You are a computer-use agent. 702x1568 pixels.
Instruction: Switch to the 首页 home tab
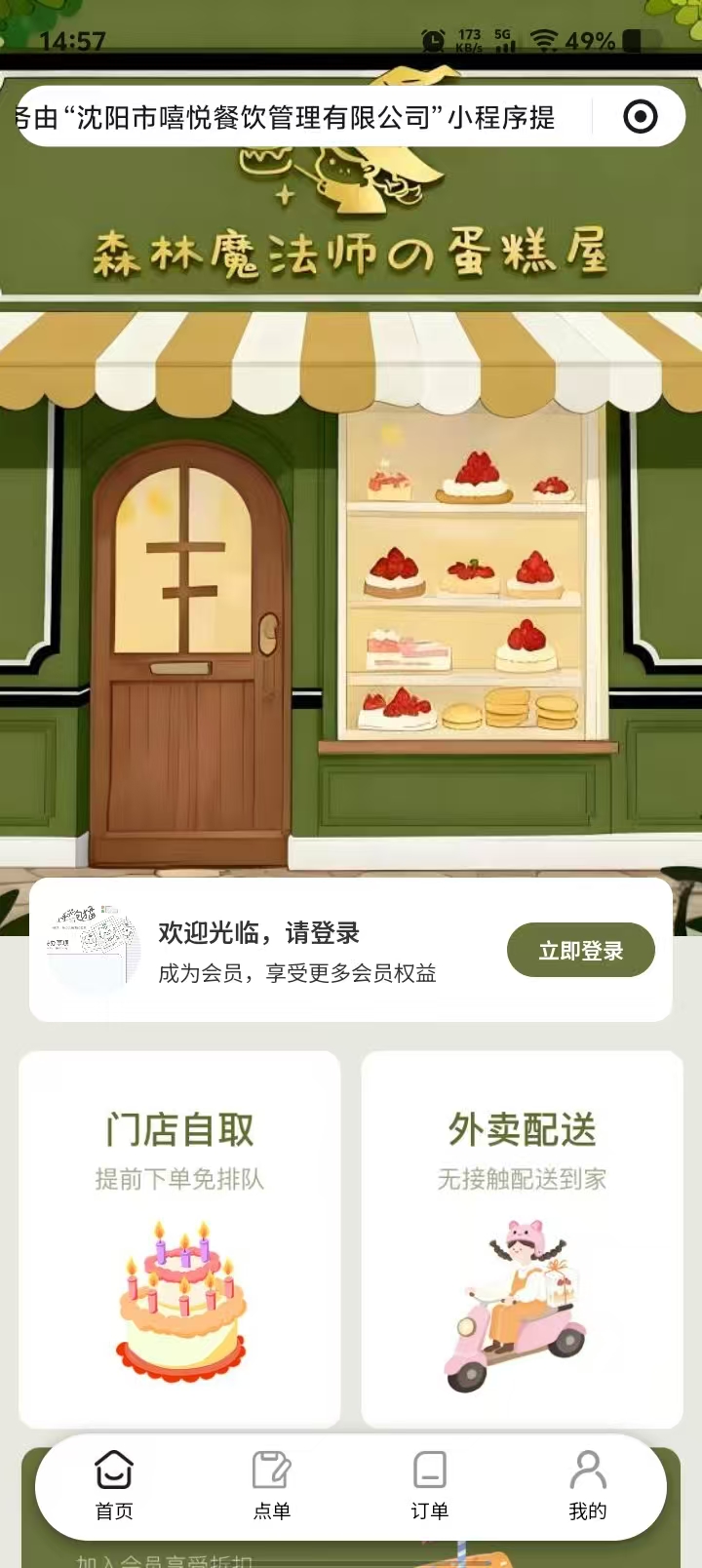(x=114, y=1485)
